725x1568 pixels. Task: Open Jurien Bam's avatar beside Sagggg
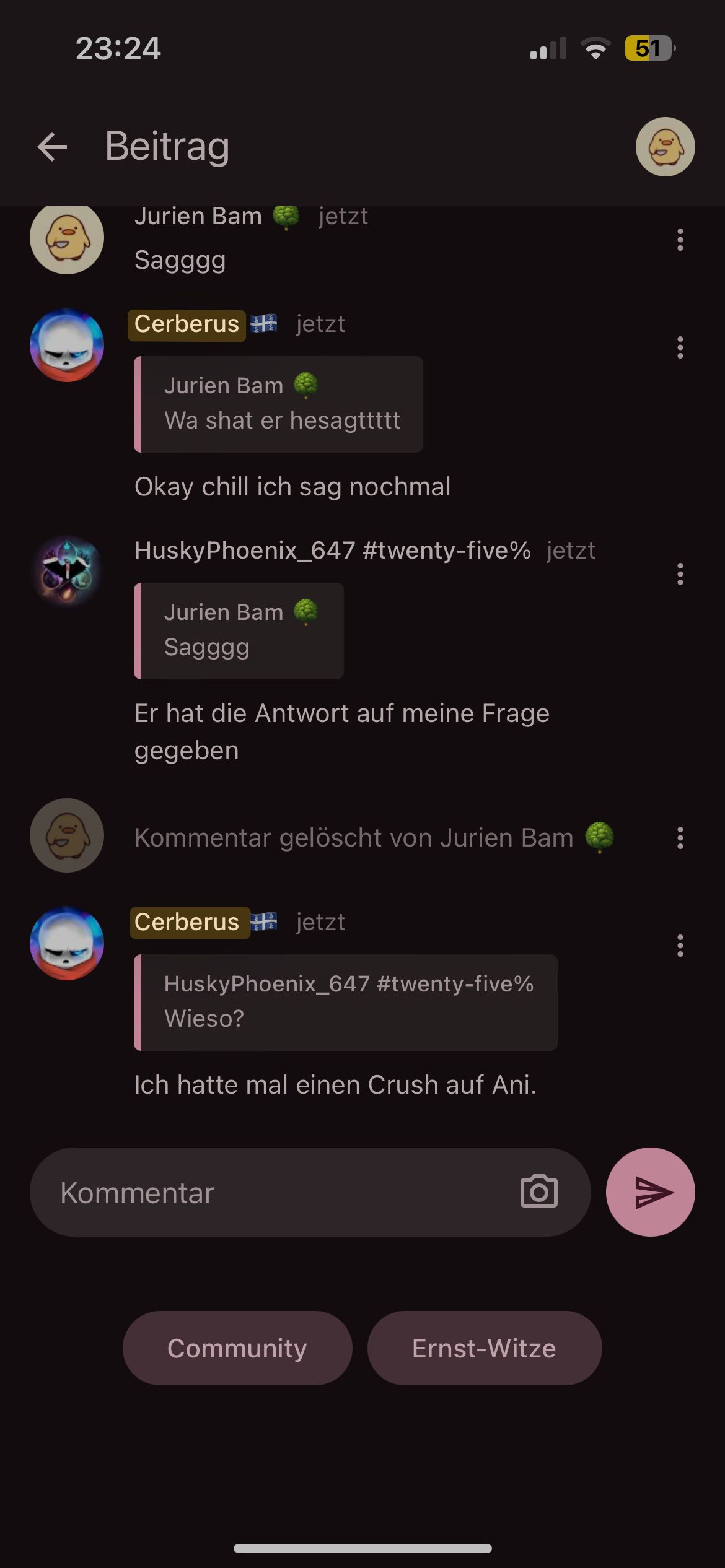pos(67,238)
